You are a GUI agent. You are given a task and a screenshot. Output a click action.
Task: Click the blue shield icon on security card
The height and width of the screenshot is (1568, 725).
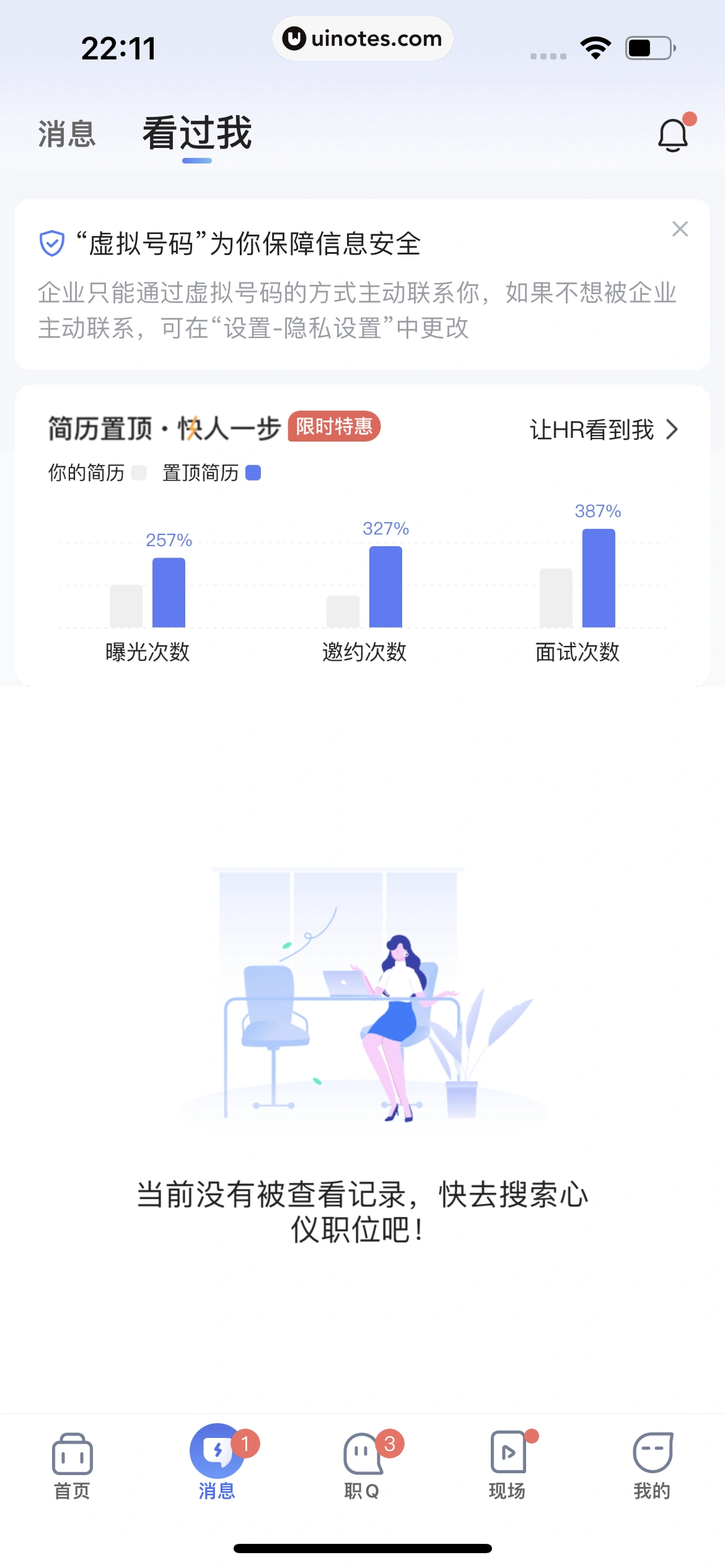click(x=51, y=242)
